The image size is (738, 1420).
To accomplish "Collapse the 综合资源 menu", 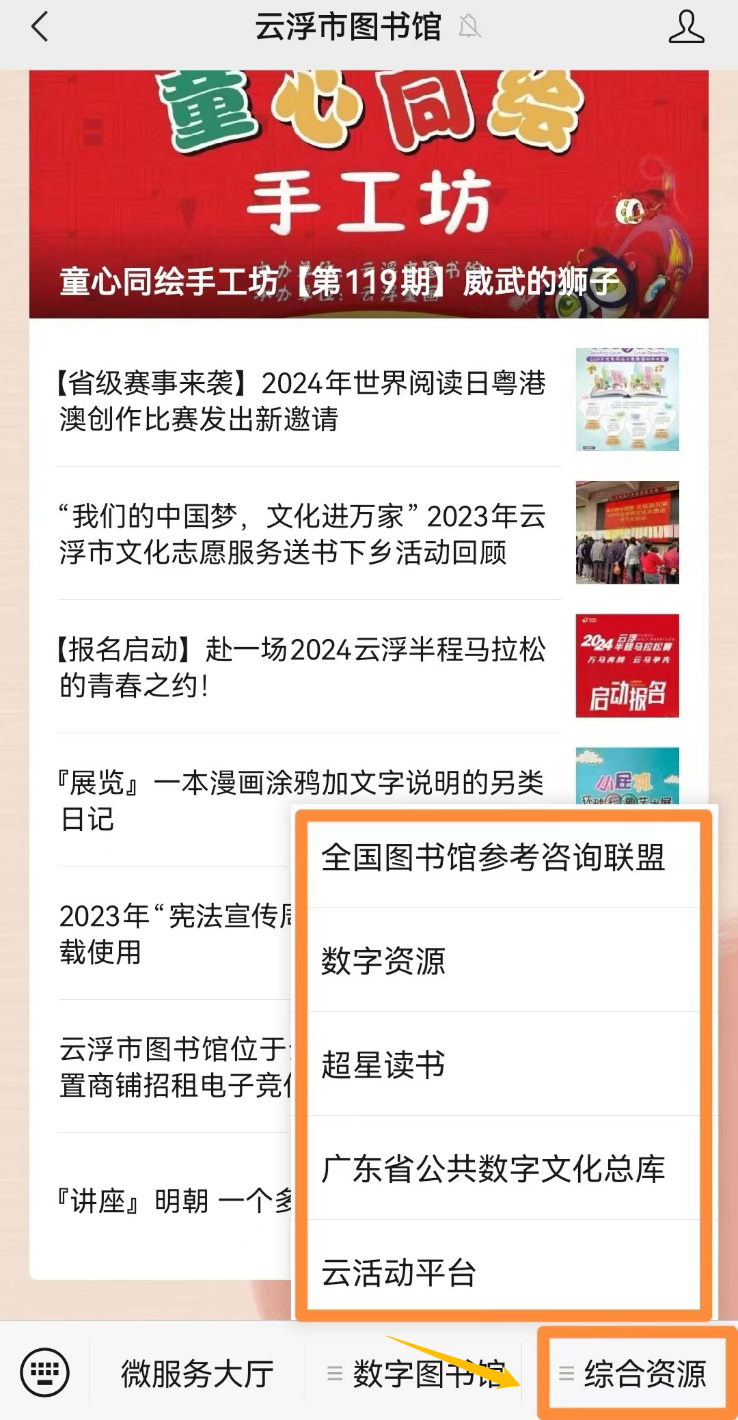I will (x=634, y=1373).
